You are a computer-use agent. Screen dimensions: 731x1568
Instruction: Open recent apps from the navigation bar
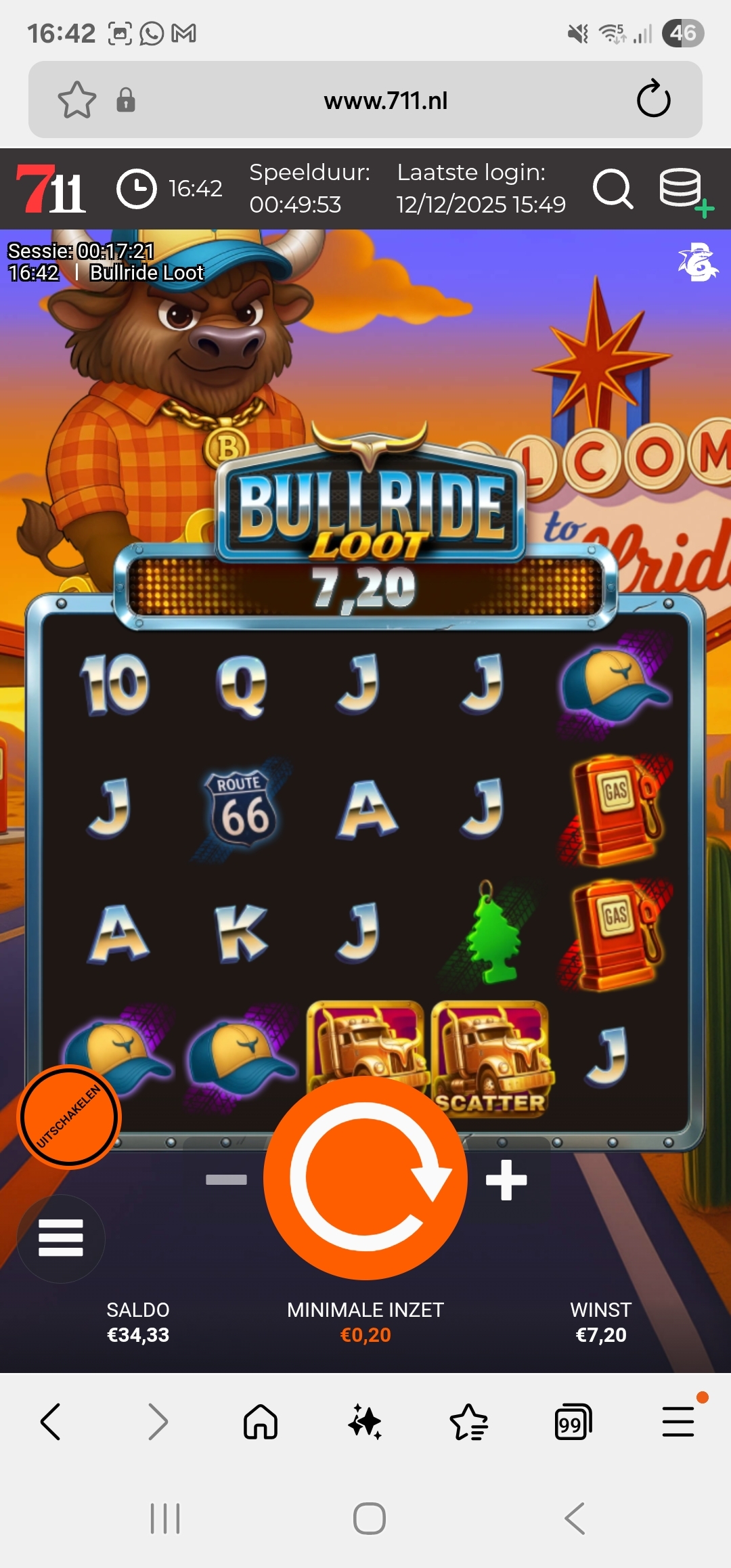(x=165, y=1519)
